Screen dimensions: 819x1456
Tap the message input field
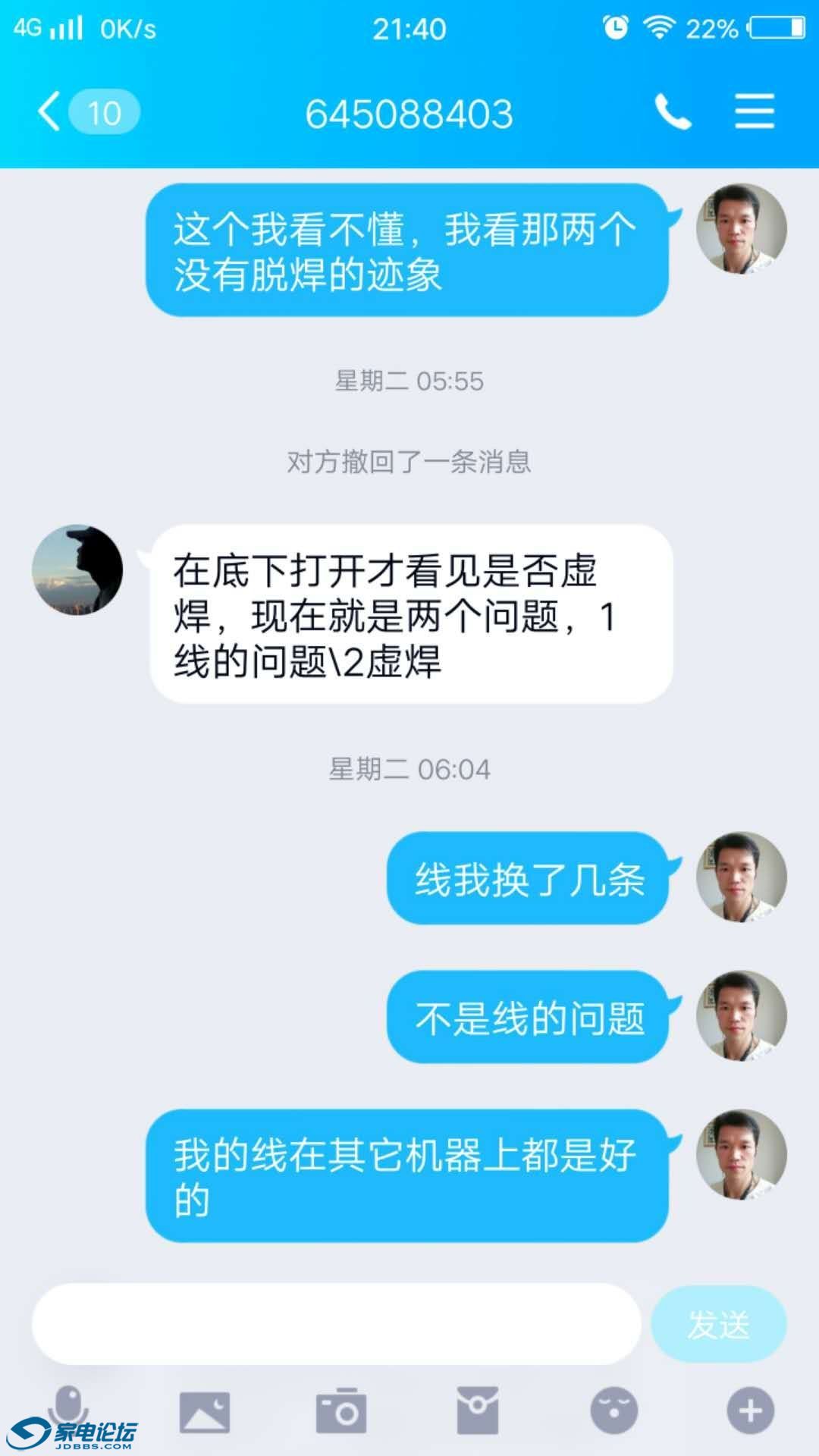click(336, 1324)
